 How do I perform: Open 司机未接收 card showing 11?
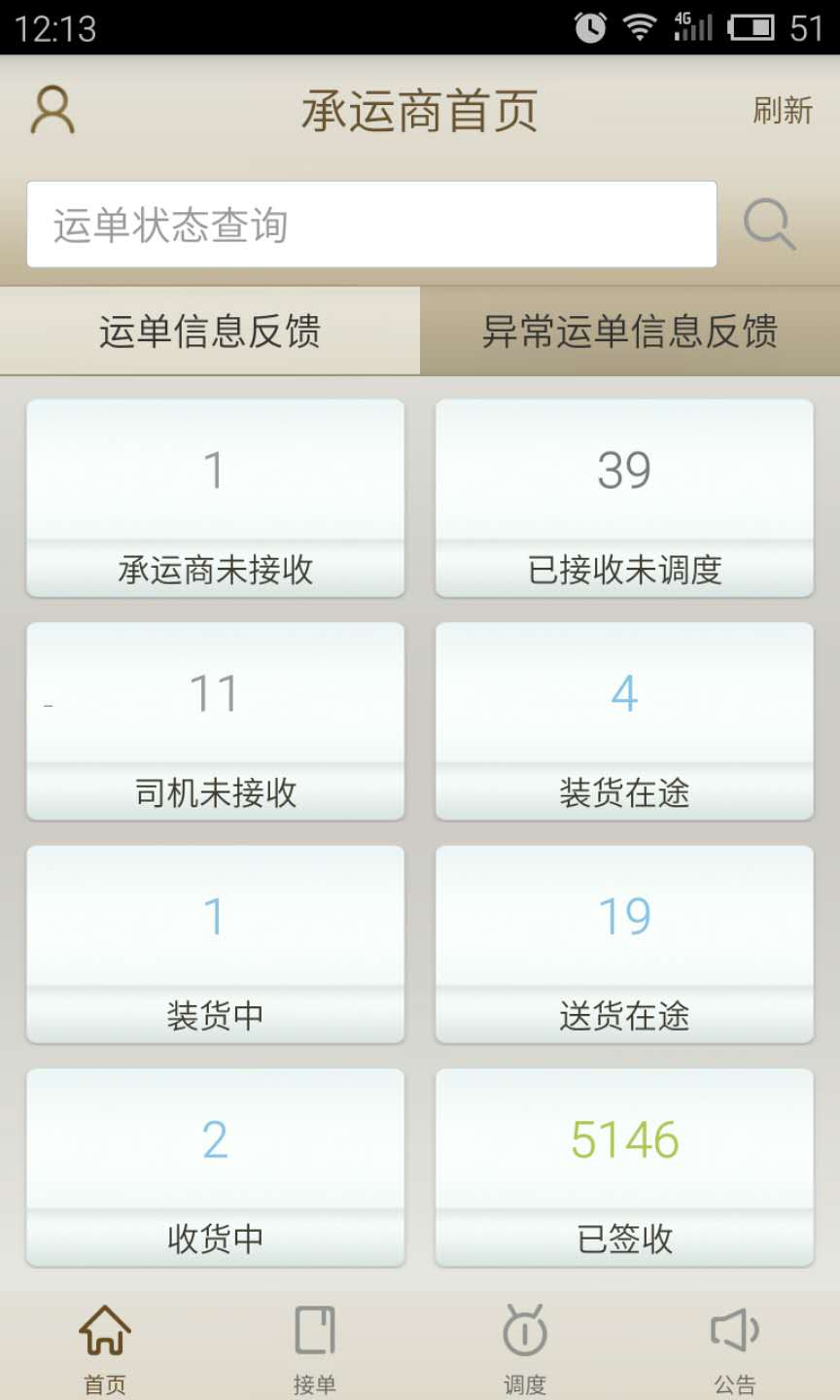click(x=215, y=721)
